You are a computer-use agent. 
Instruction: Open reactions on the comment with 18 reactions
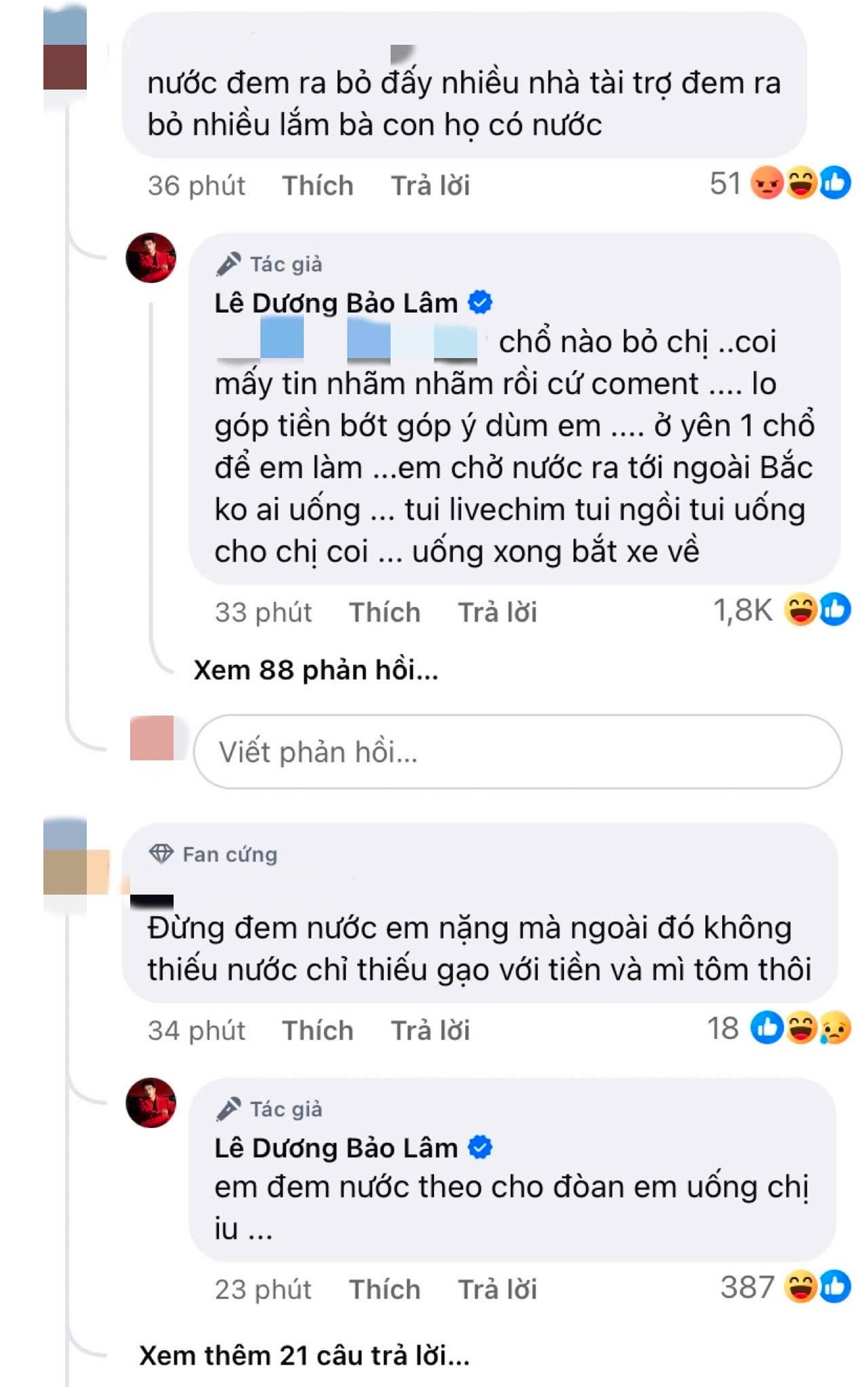click(780, 1028)
